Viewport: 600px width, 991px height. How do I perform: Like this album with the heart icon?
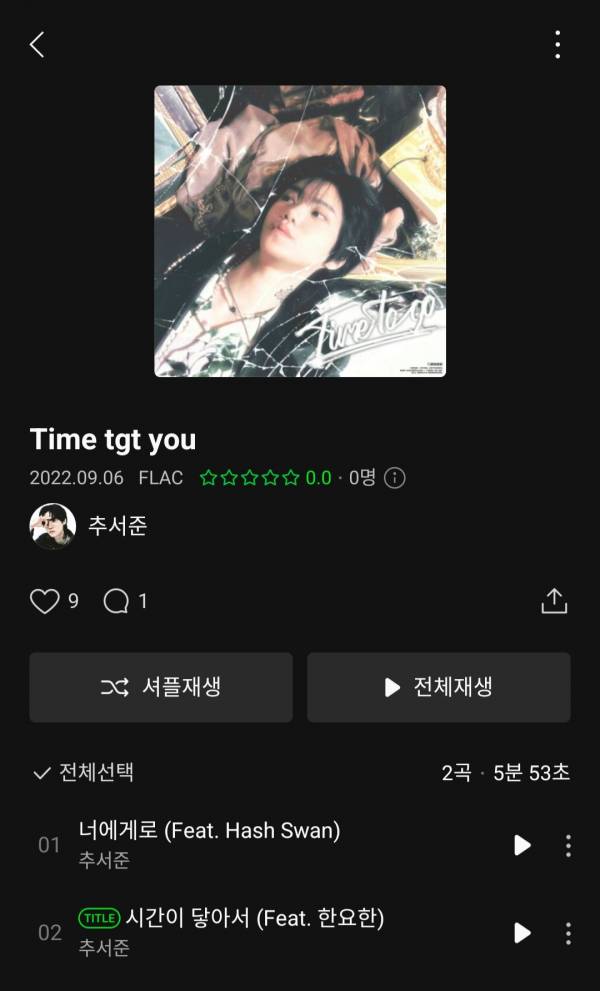point(45,601)
